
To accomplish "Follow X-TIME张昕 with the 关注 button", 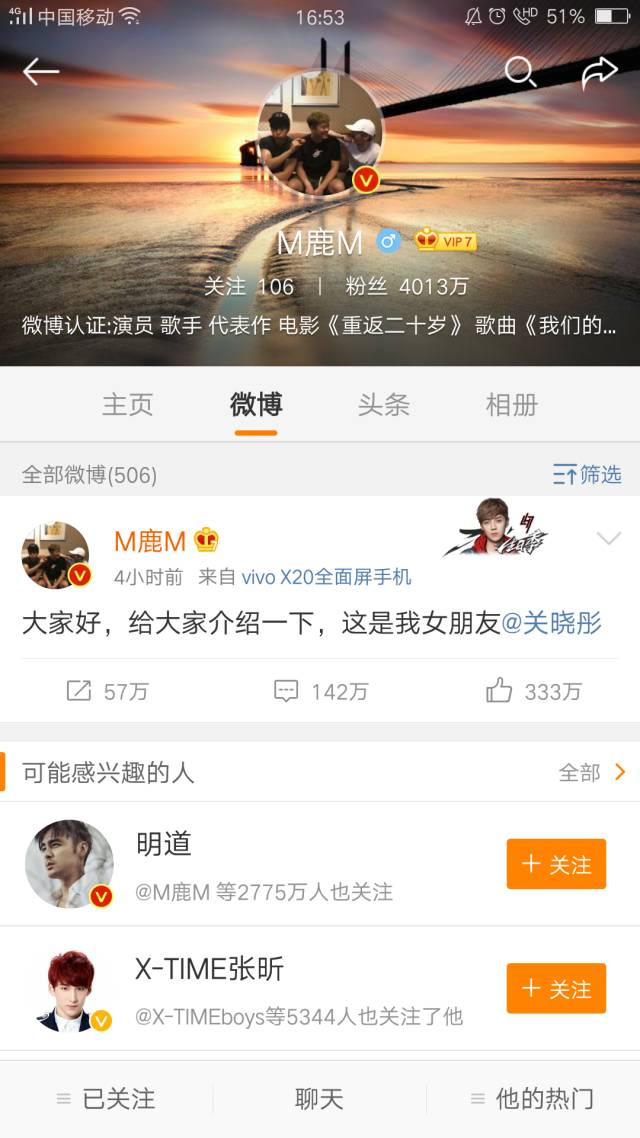I will pos(556,989).
